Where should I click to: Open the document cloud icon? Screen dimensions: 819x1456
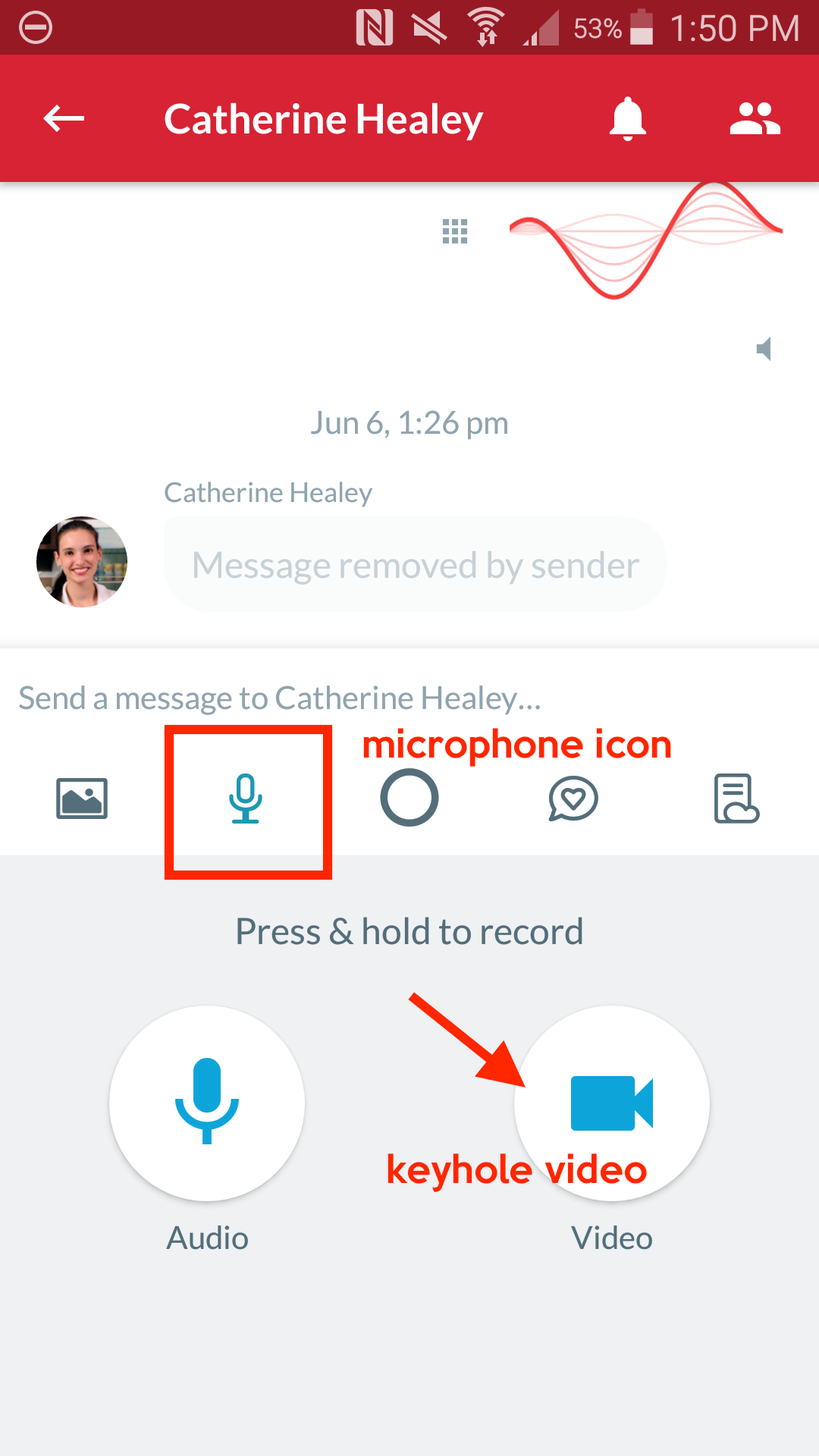click(x=736, y=799)
